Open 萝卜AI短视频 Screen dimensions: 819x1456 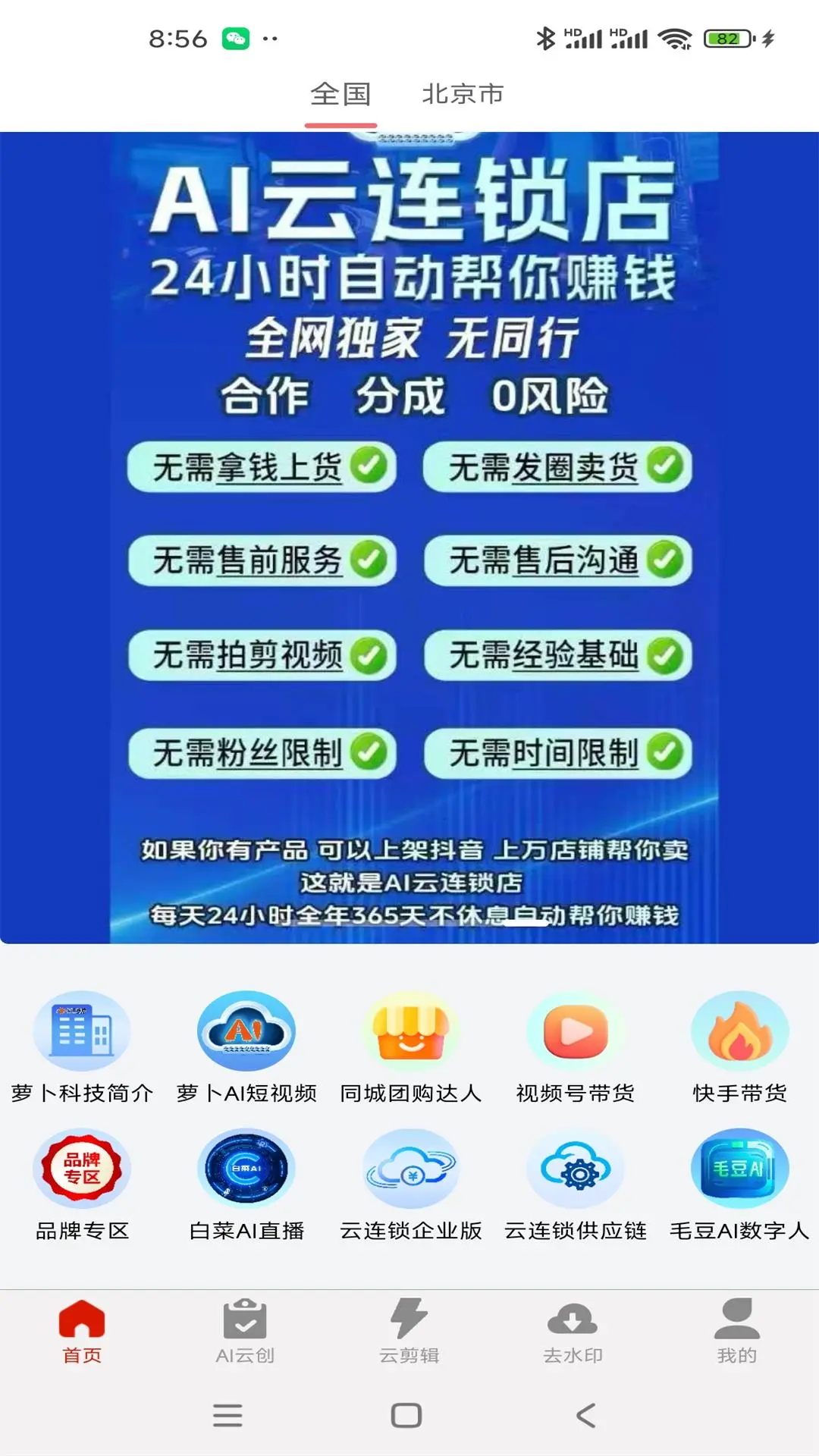[246, 1046]
